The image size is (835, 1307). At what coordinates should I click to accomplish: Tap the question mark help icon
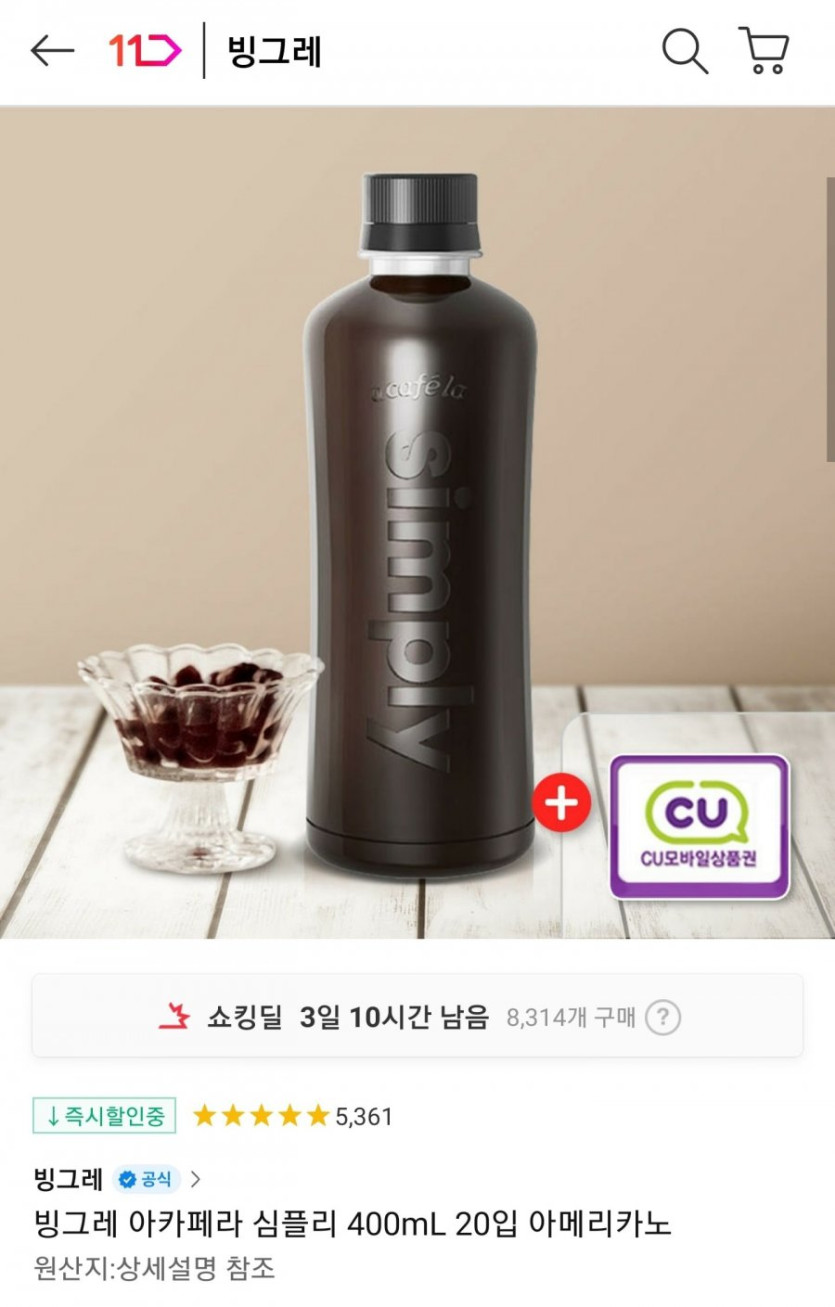tap(662, 1018)
